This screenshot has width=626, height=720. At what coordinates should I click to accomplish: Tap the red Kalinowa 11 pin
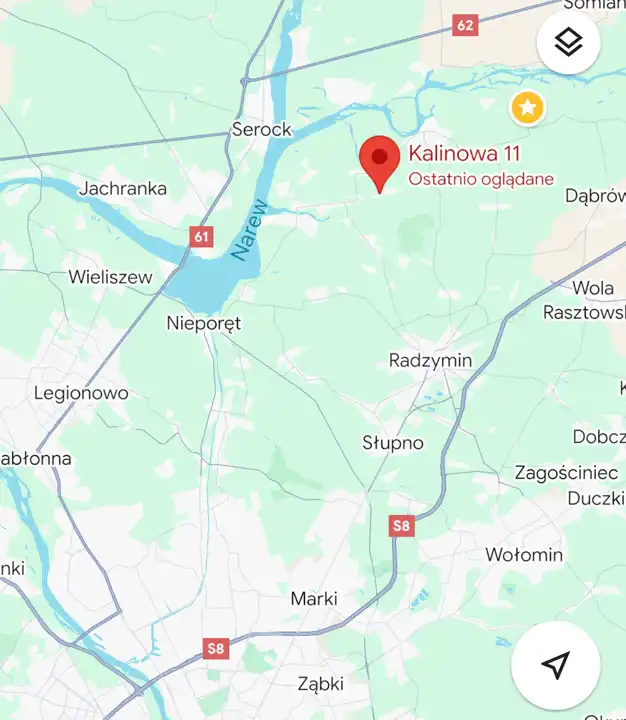[380, 161]
